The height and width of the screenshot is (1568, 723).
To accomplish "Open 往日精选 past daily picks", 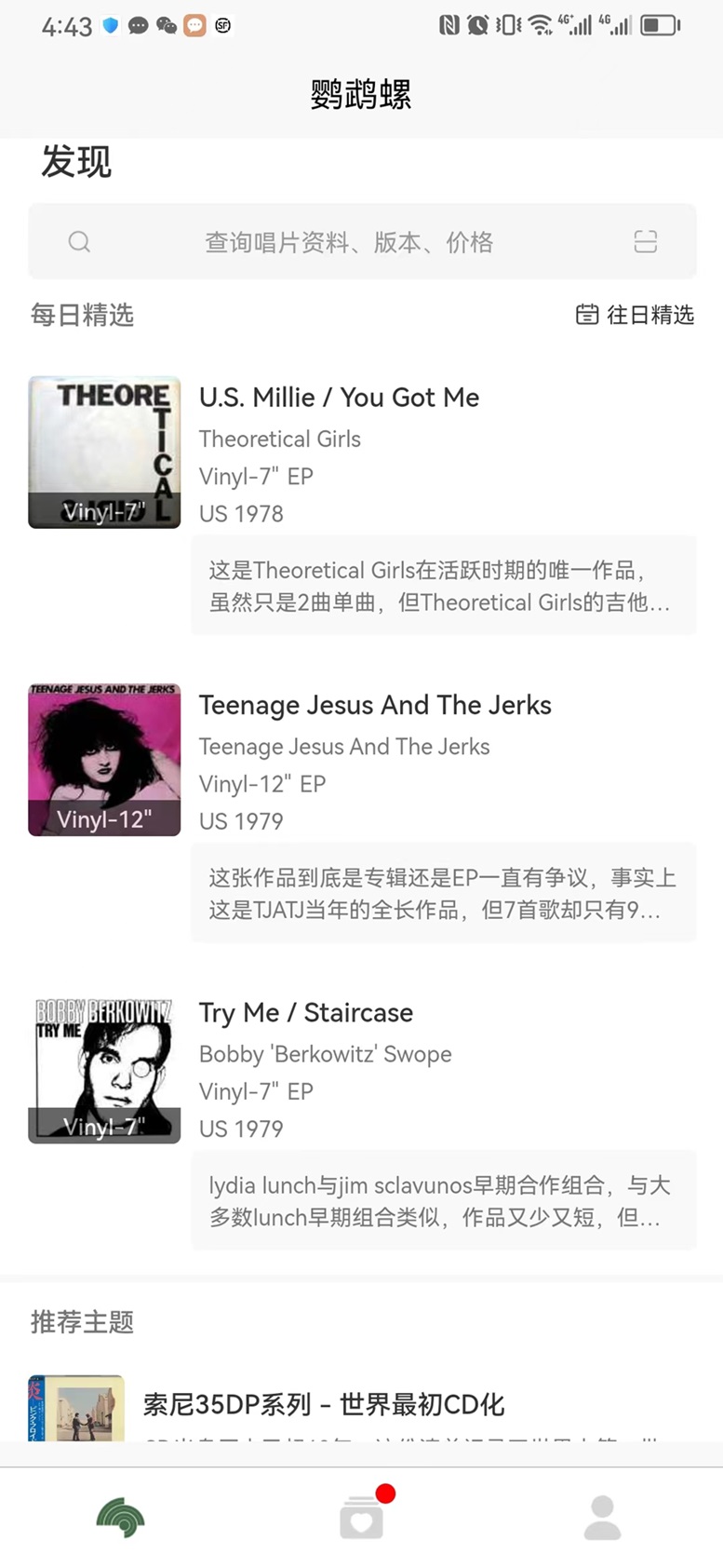I will pos(636,315).
